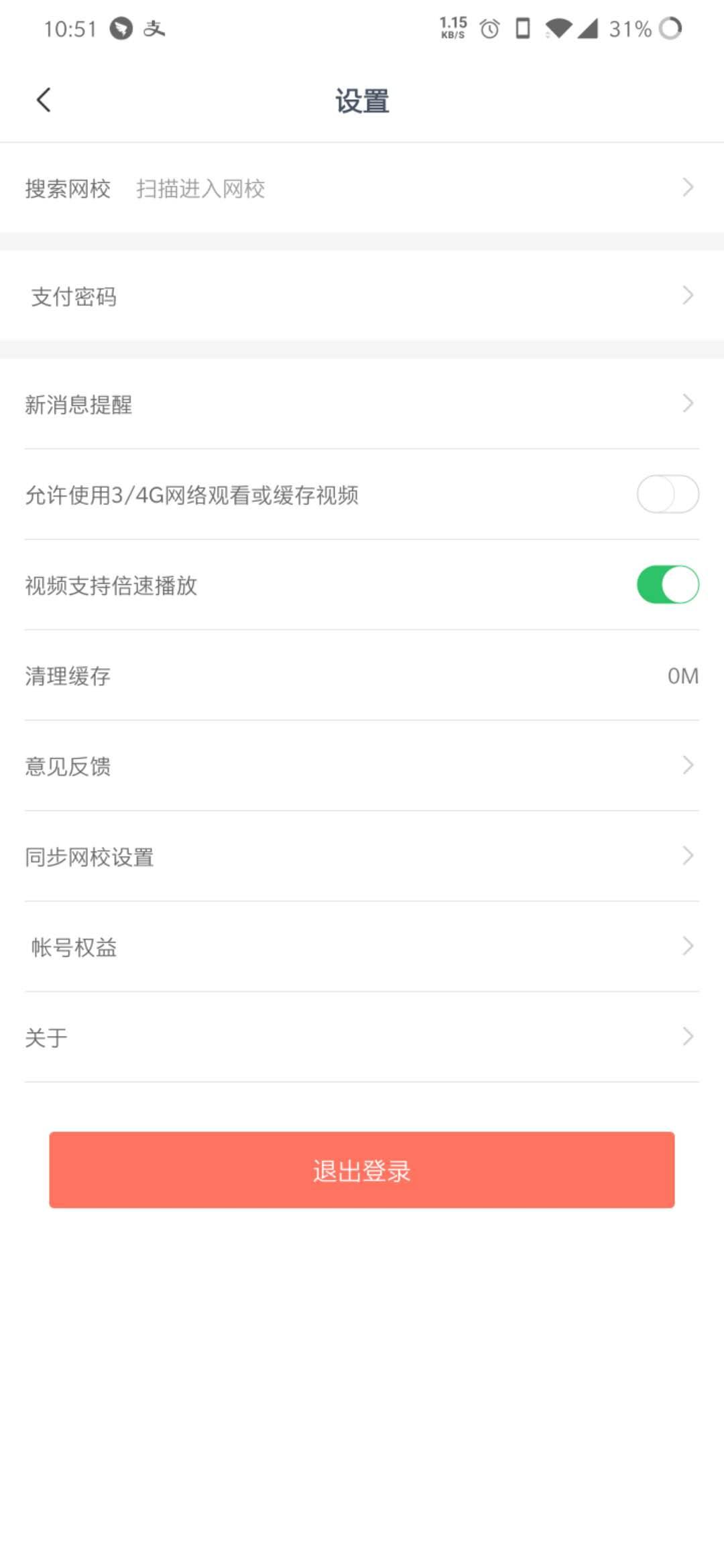This screenshot has height=1568, width=724.
Task: Open 支付密码 settings
Action: [362, 296]
